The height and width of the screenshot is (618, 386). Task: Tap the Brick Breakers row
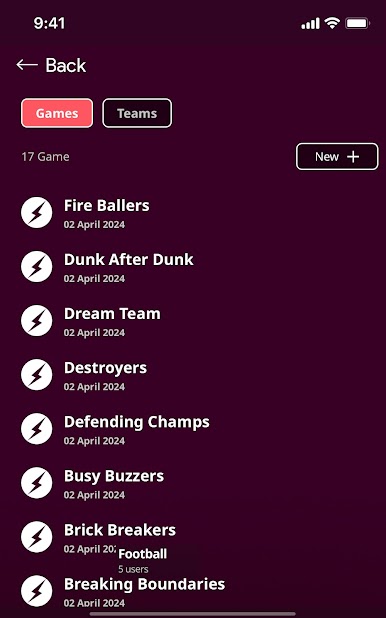tap(193, 537)
